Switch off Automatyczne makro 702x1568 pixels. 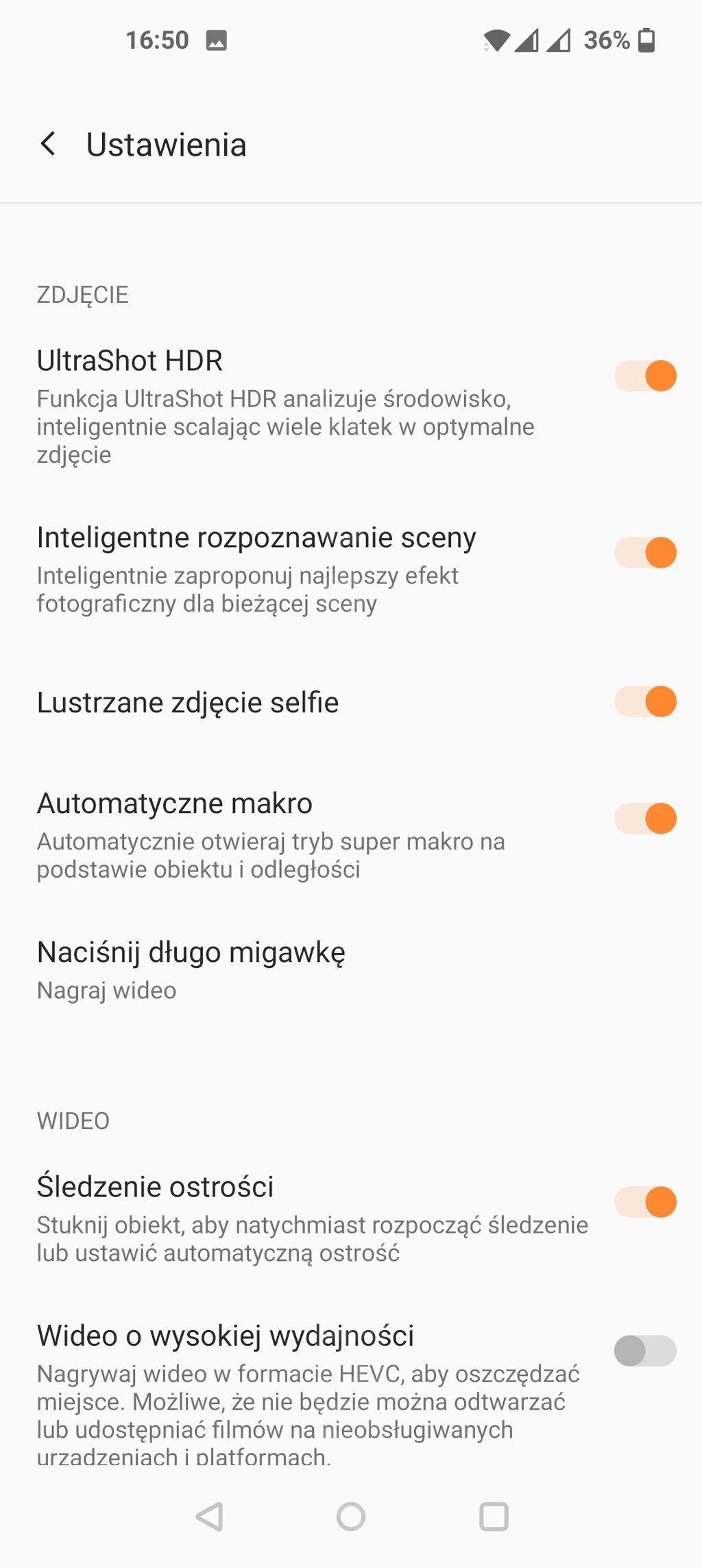click(x=645, y=818)
